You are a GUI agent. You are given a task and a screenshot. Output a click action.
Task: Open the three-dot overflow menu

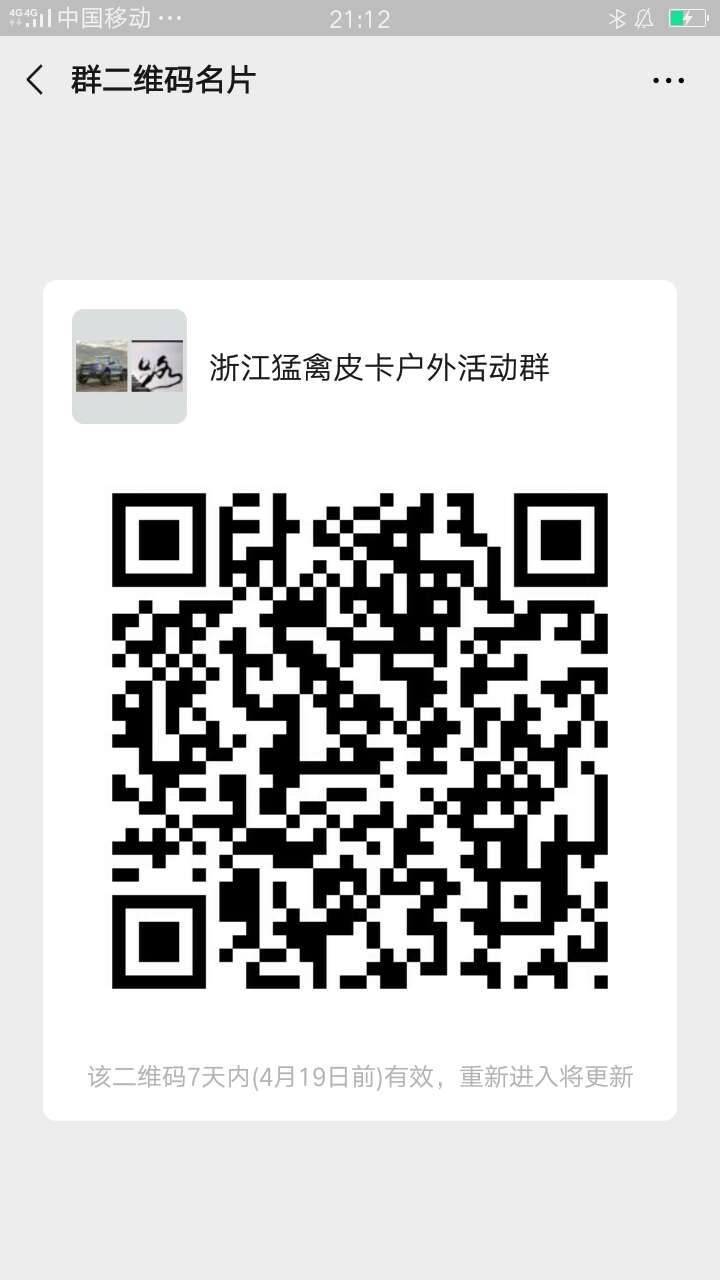[668, 81]
